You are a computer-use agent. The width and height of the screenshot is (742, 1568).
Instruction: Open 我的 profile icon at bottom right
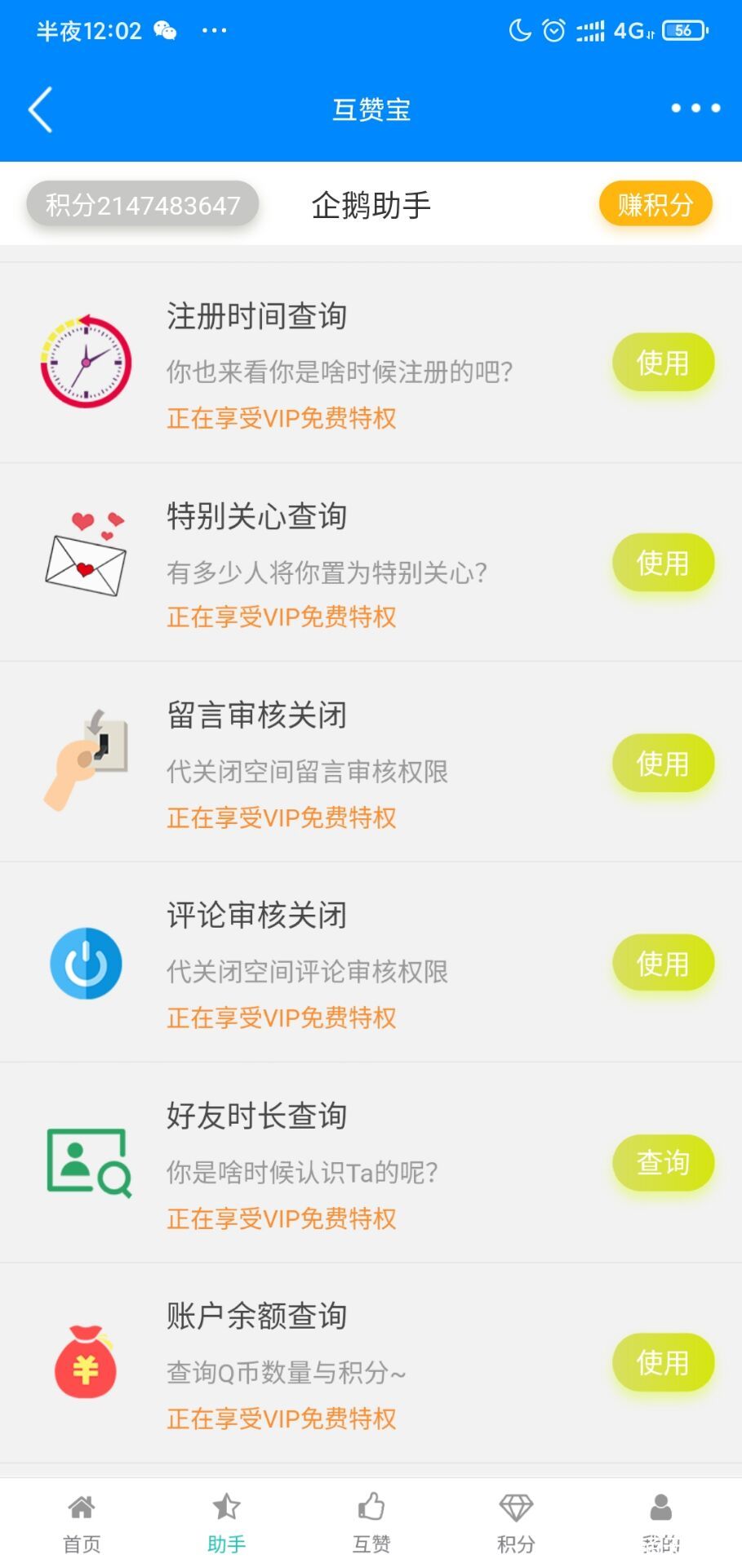coord(660,1507)
